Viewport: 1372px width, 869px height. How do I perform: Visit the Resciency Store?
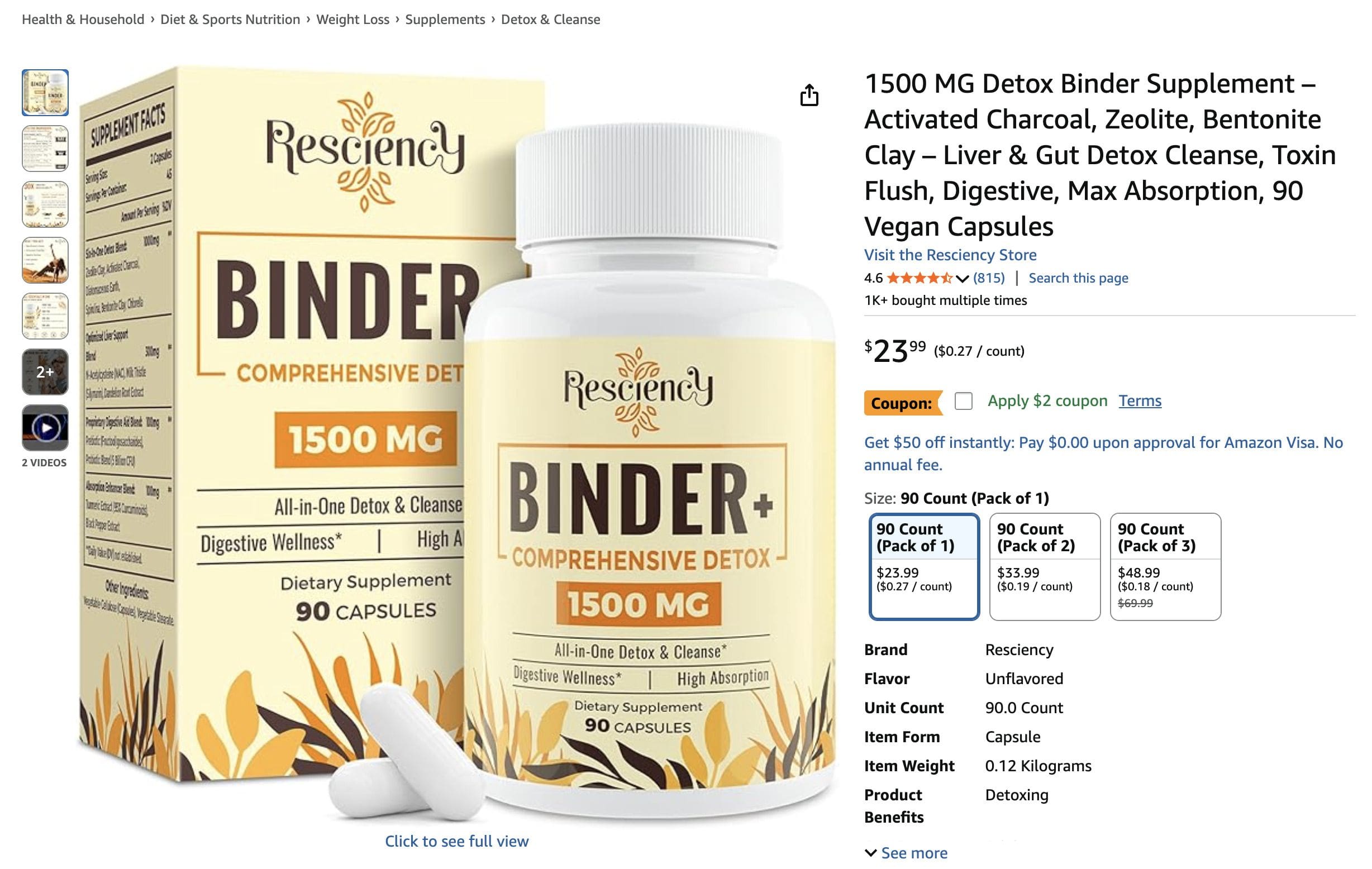[950, 255]
